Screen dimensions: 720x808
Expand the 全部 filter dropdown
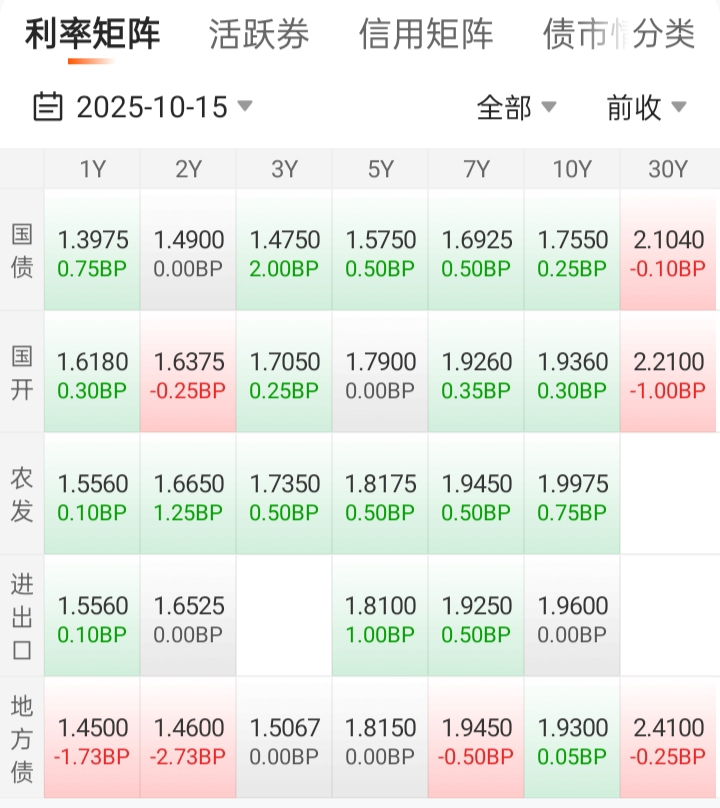[516, 107]
